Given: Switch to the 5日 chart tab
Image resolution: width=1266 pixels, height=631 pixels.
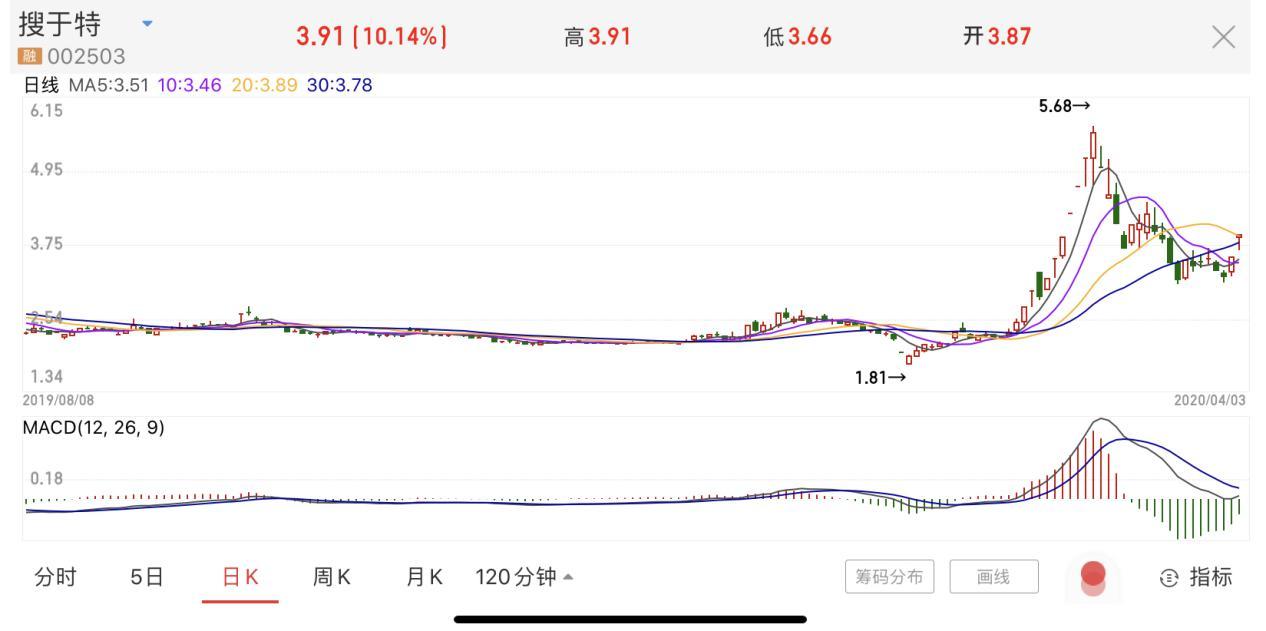Looking at the screenshot, I should tap(146, 577).
